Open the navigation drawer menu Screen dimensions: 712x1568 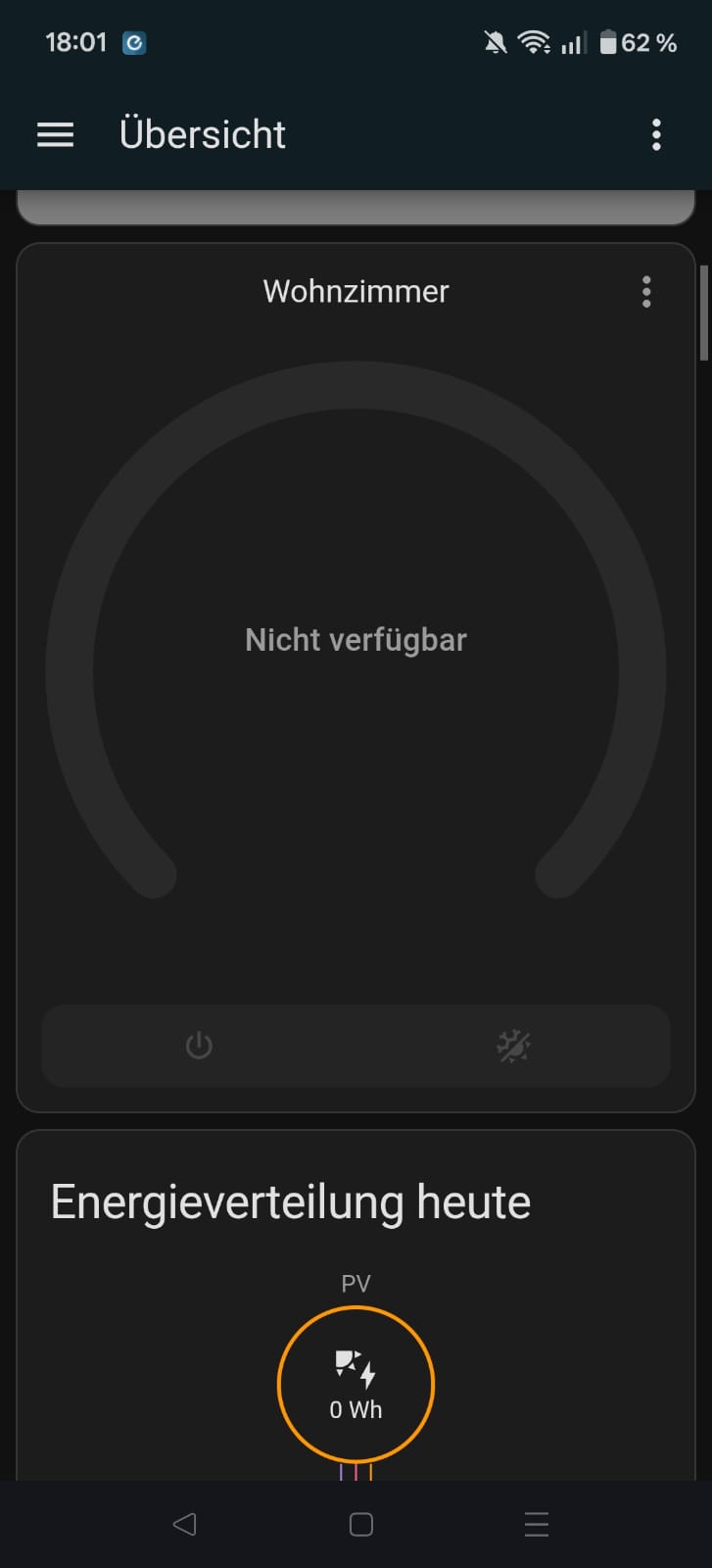pos(56,134)
